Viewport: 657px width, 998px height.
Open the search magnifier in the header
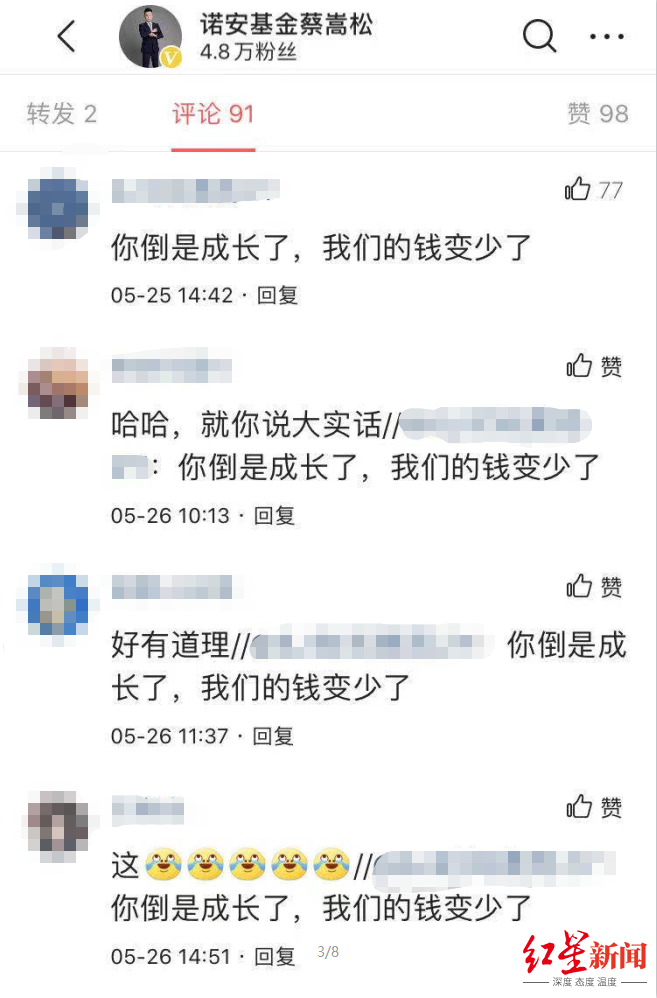539,37
